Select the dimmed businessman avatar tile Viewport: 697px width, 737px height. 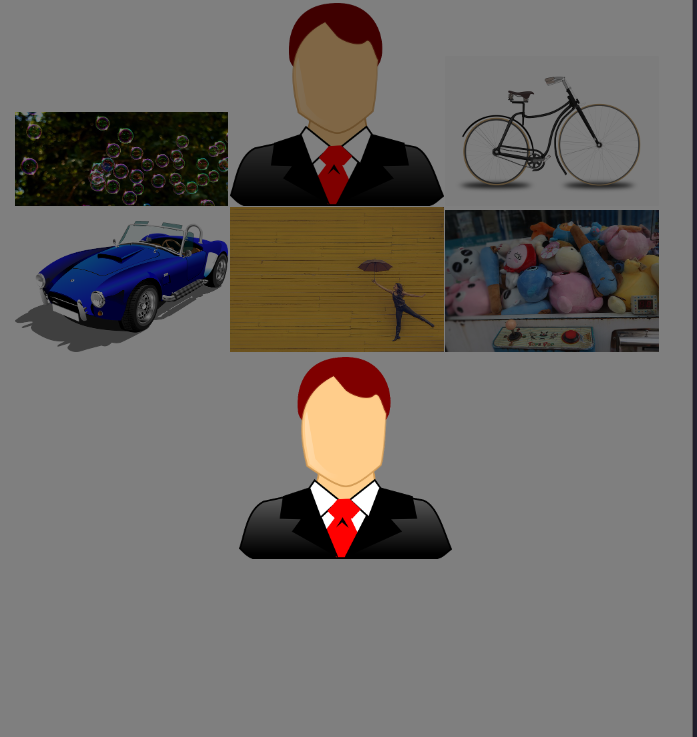click(336, 105)
